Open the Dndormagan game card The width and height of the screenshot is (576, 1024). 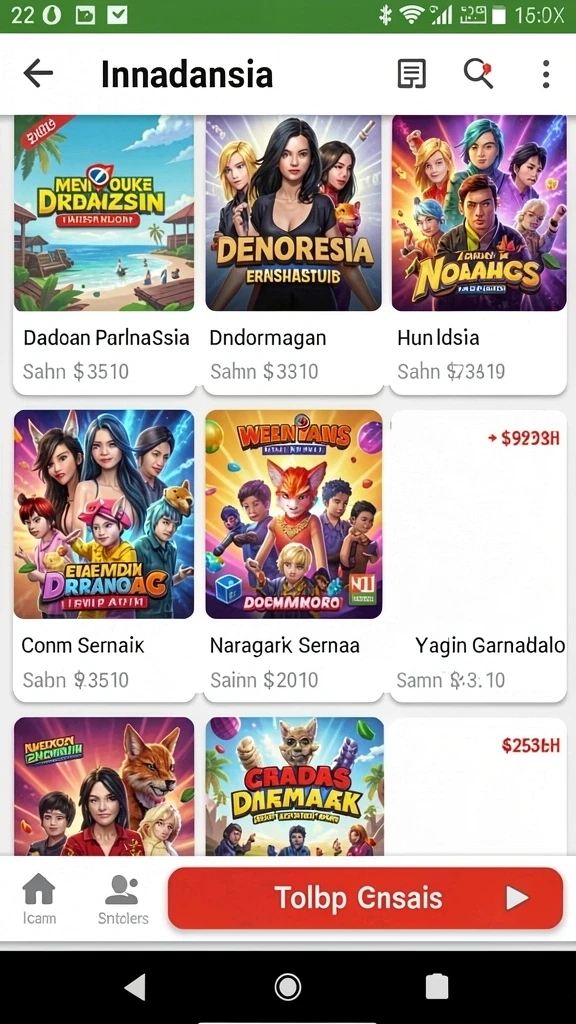pyautogui.click(x=293, y=255)
